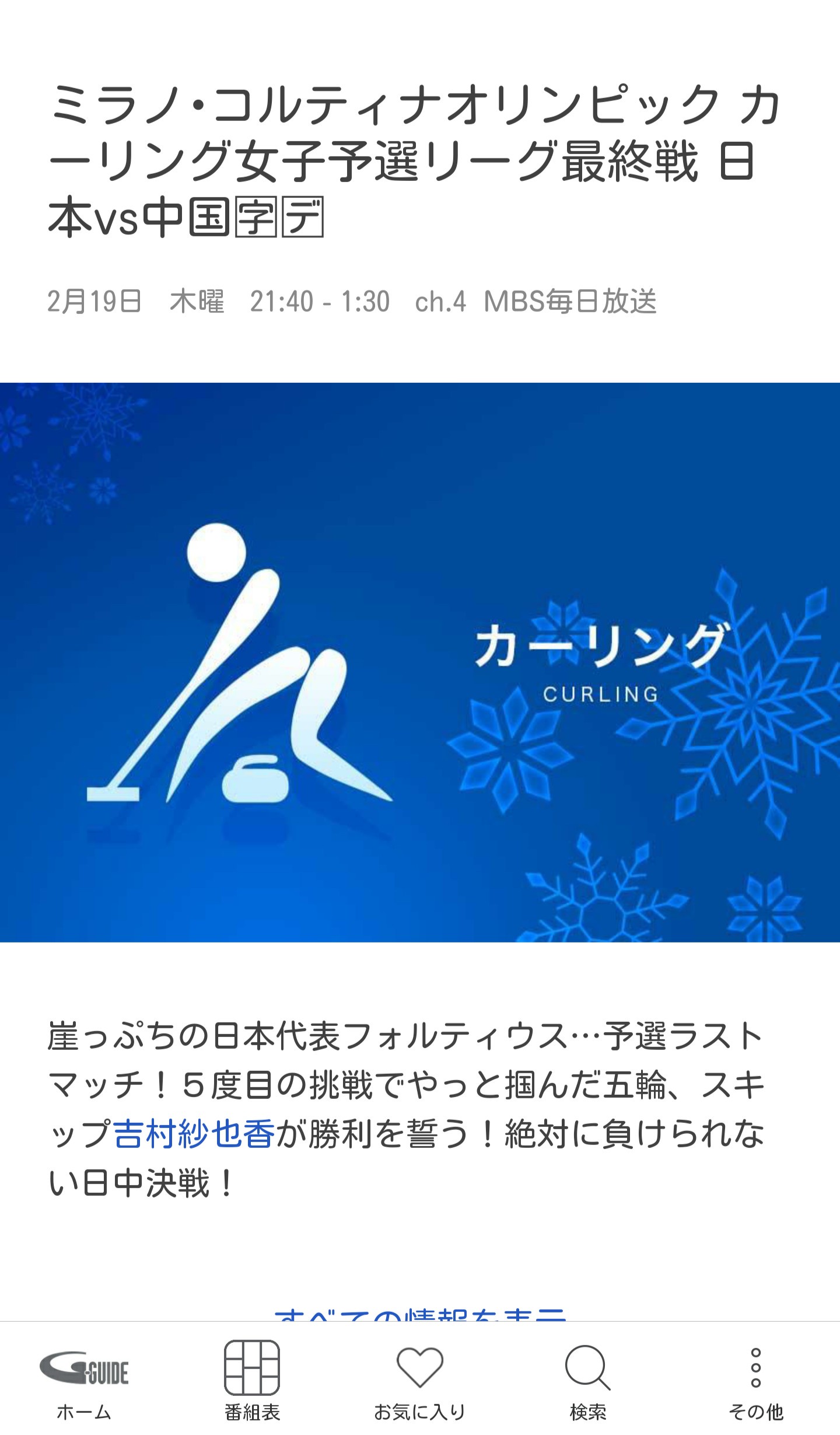The image size is (840, 1435).
Task: Switch to the お気に入り favorites tab
Action: pyautogui.click(x=420, y=1381)
